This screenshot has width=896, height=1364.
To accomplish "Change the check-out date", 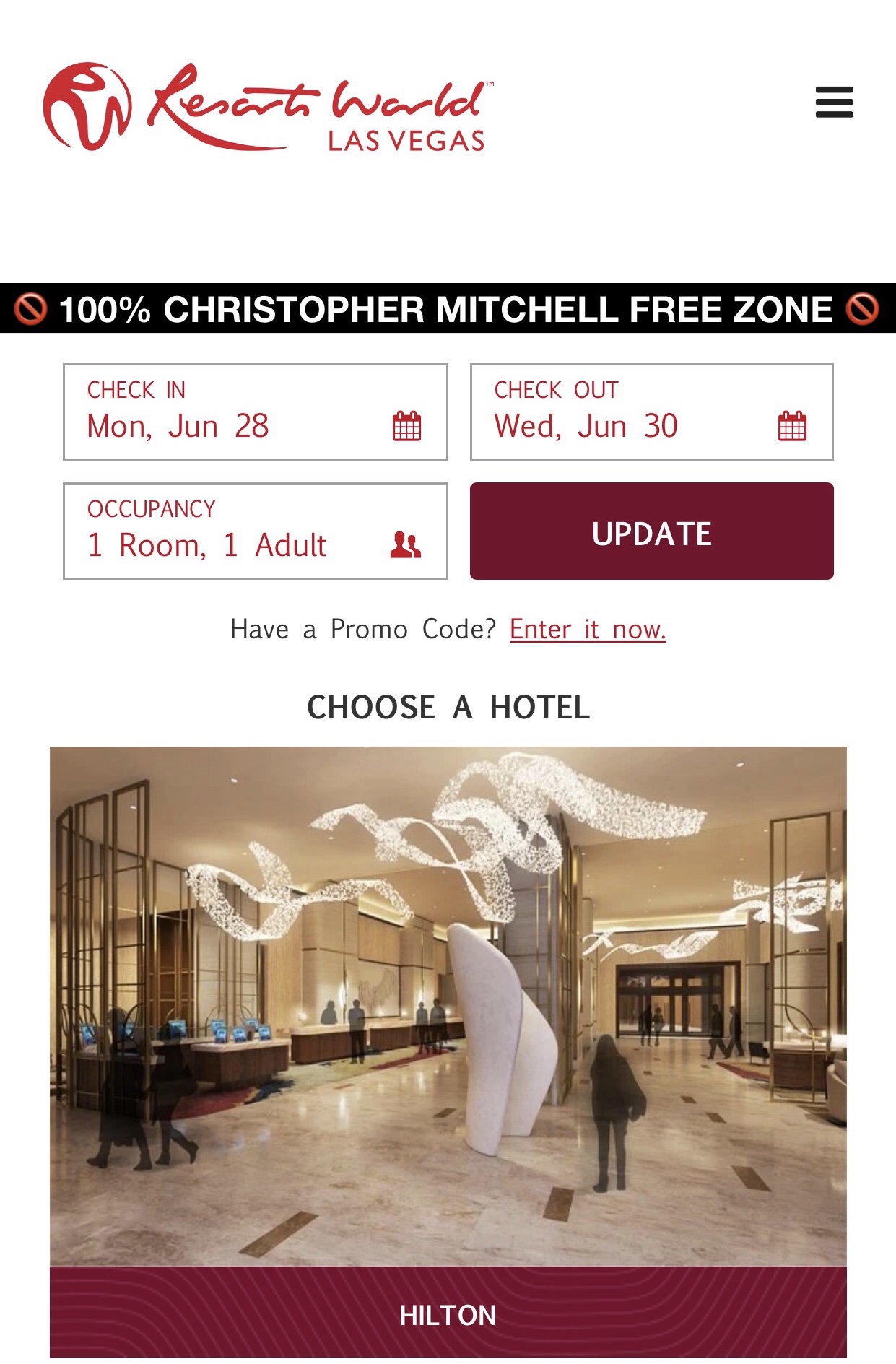I will pyautogui.click(x=651, y=412).
